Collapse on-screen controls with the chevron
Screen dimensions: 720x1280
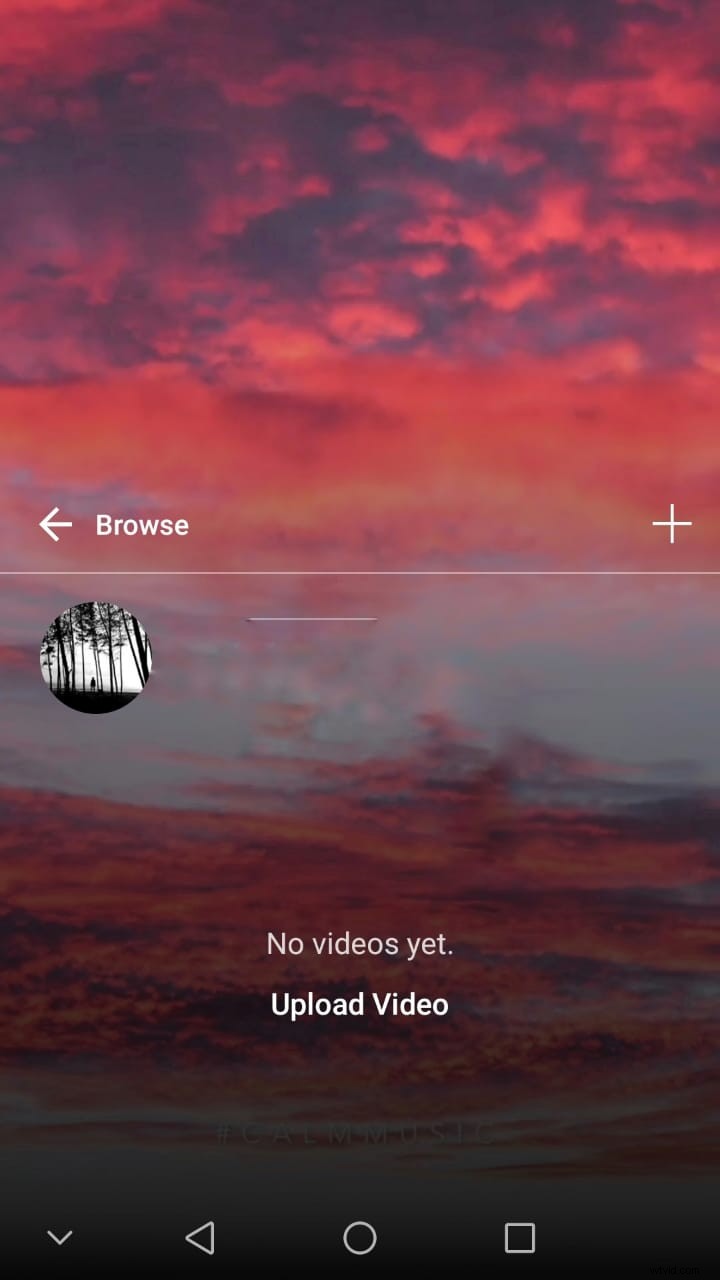pyautogui.click(x=60, y=1237)
